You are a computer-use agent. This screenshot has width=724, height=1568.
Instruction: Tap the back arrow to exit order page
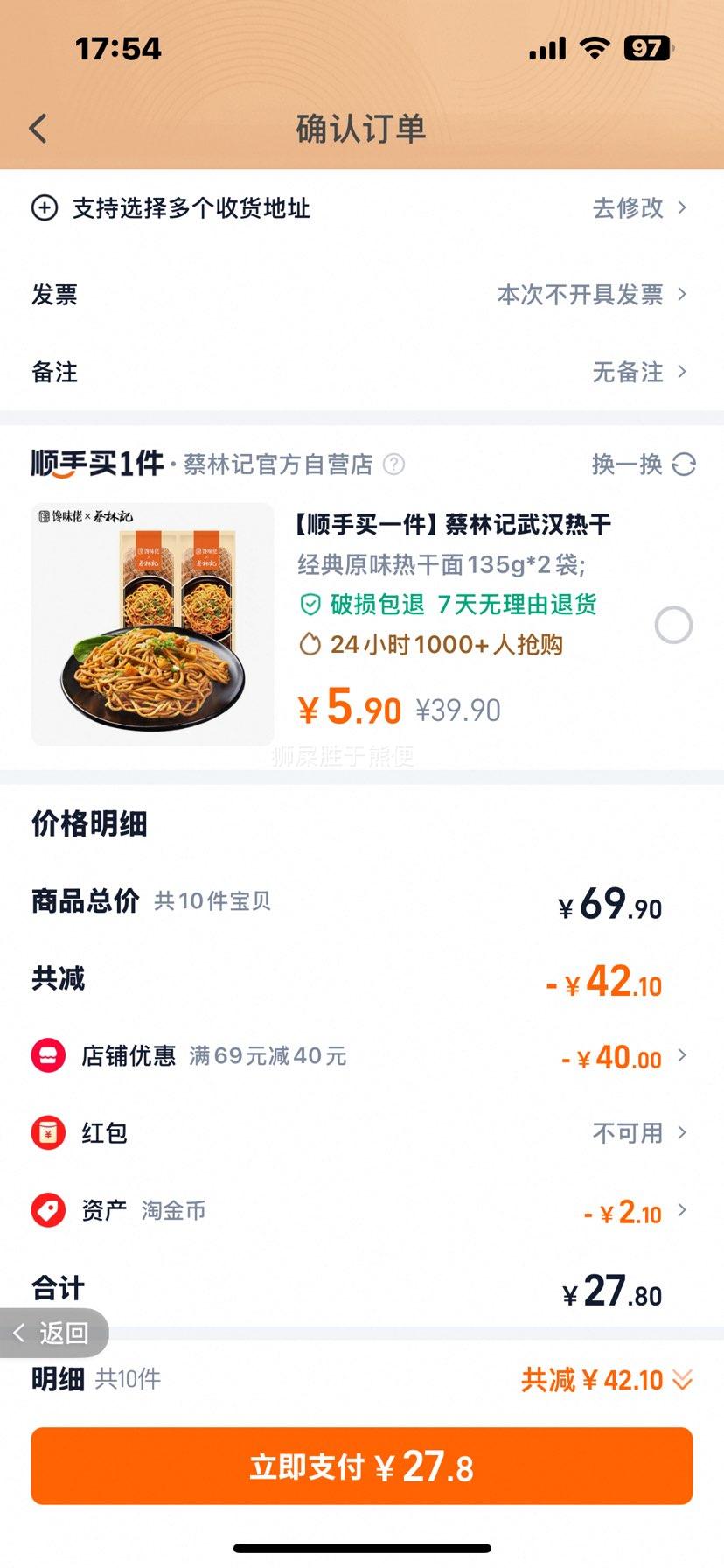[x=37, y=128]
